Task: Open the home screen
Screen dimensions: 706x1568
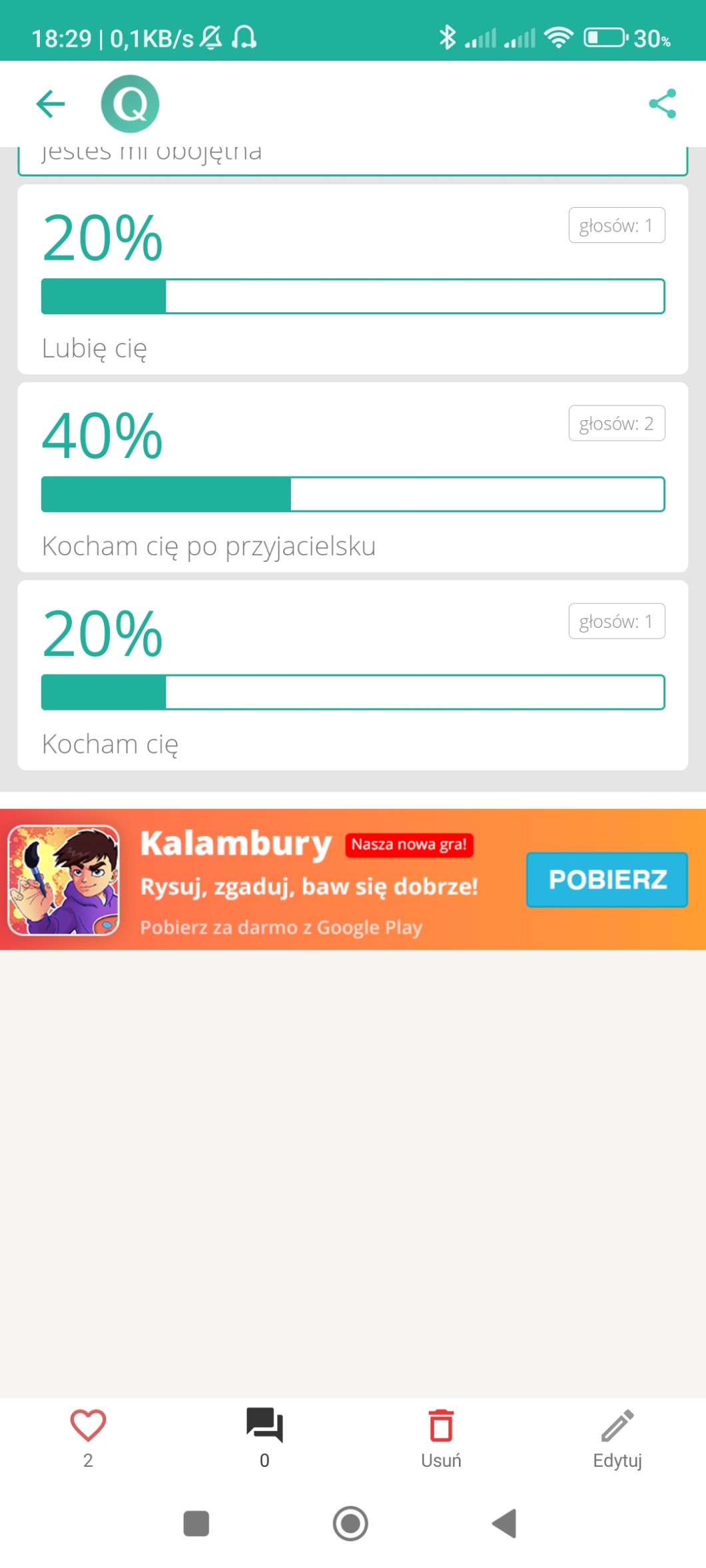Action: (x=350, y=1523)
